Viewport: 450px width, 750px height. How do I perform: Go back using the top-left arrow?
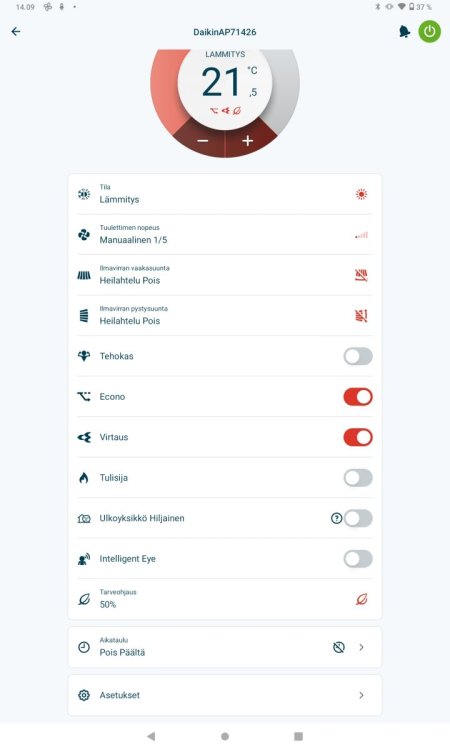tap(16, 32)
